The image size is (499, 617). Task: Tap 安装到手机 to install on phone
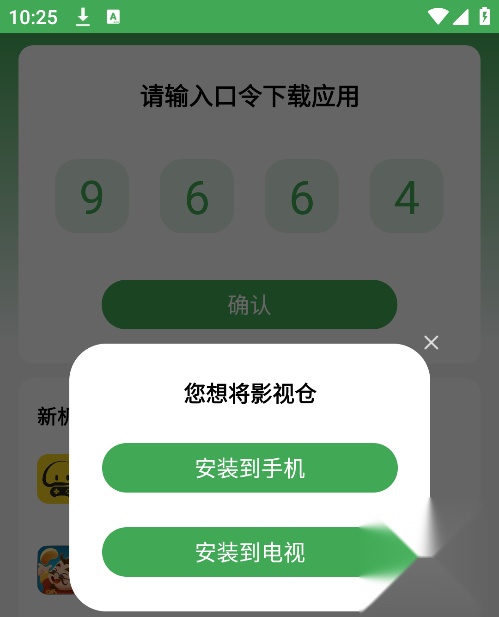250,468
